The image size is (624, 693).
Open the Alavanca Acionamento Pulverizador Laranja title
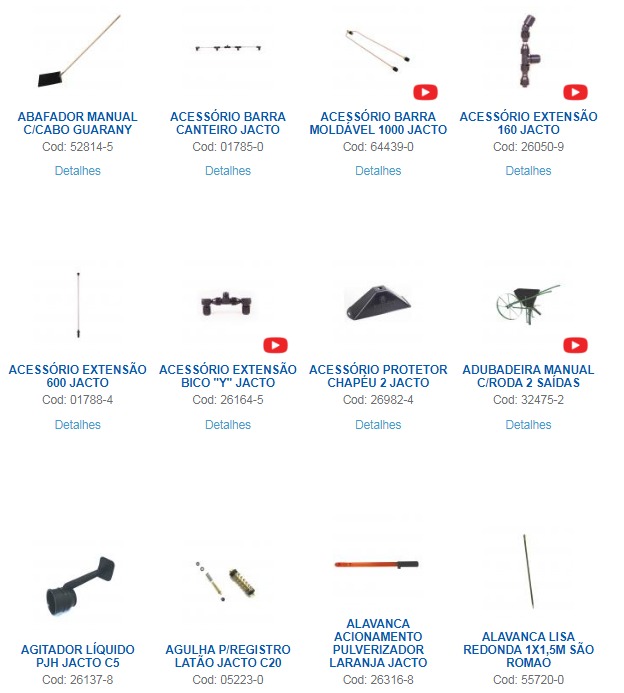tap(378, 643)
